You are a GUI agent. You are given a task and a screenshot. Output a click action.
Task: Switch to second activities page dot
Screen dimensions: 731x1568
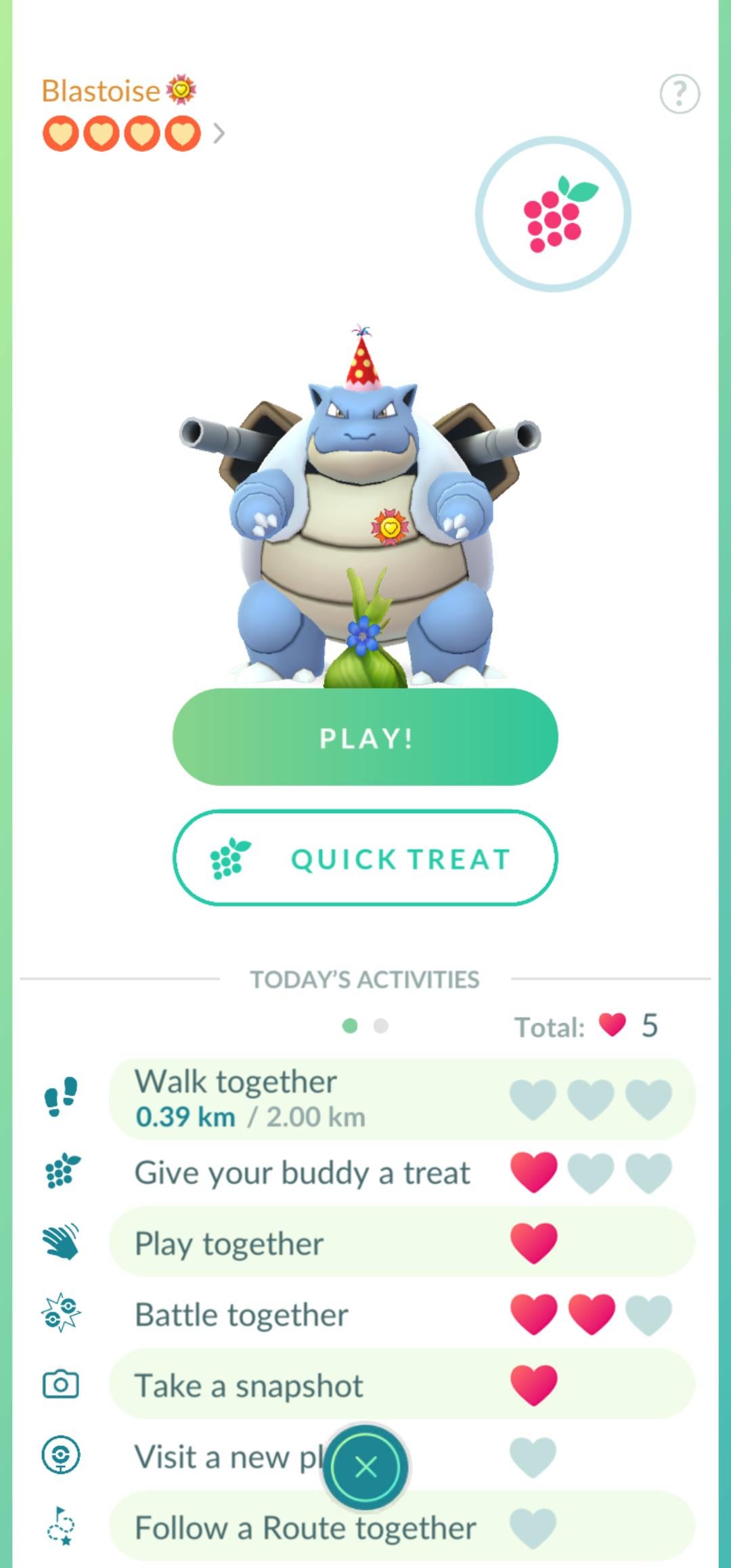pos(381,1026)
